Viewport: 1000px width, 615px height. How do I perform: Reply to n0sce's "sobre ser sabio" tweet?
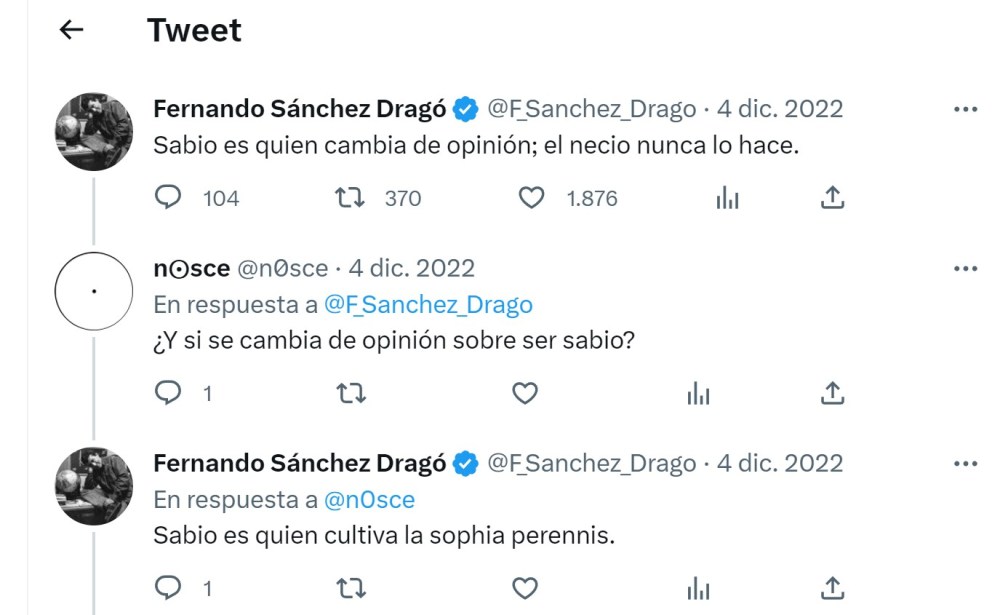(167, 394)
